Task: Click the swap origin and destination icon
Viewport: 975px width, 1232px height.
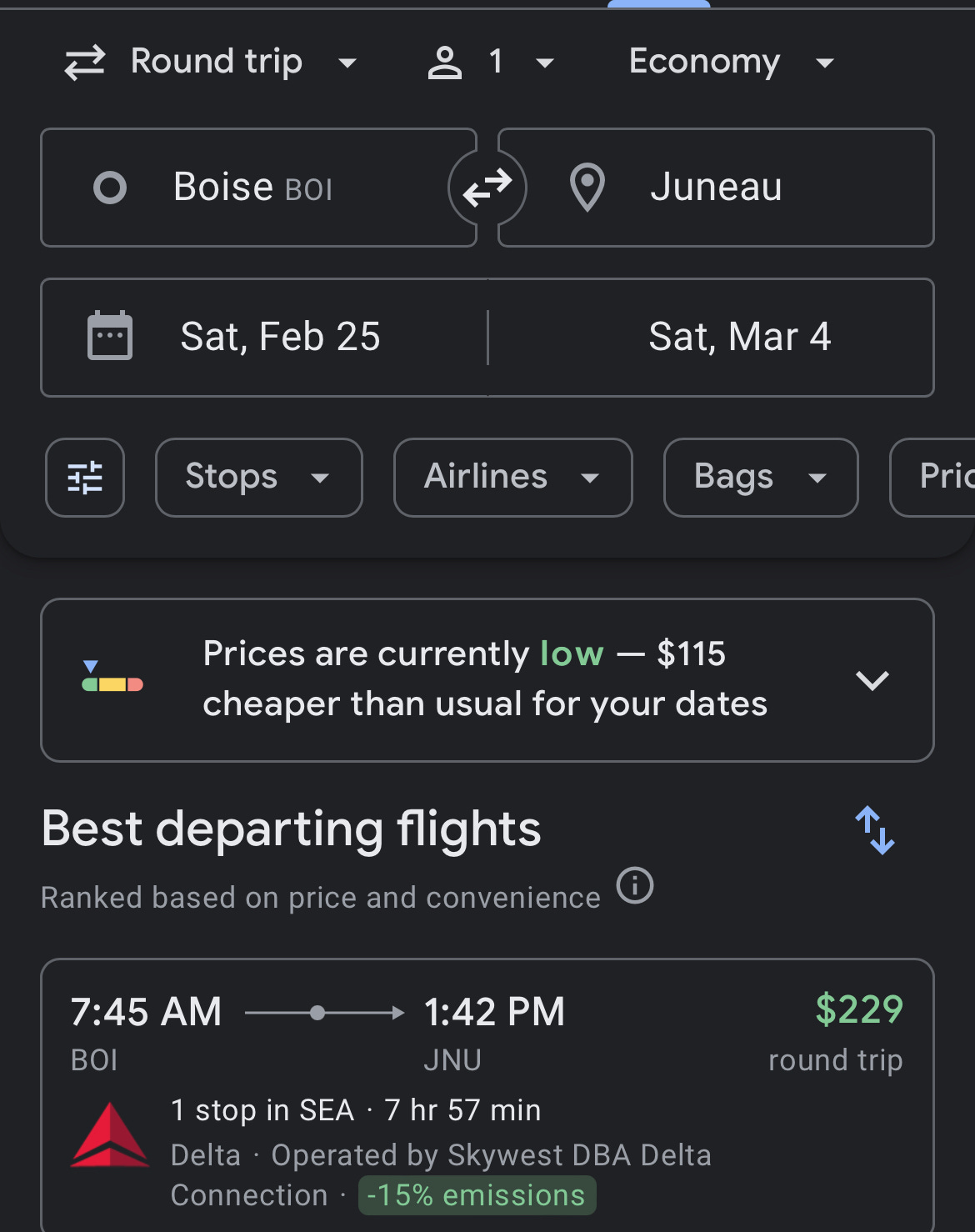Action: coord(486,188)
